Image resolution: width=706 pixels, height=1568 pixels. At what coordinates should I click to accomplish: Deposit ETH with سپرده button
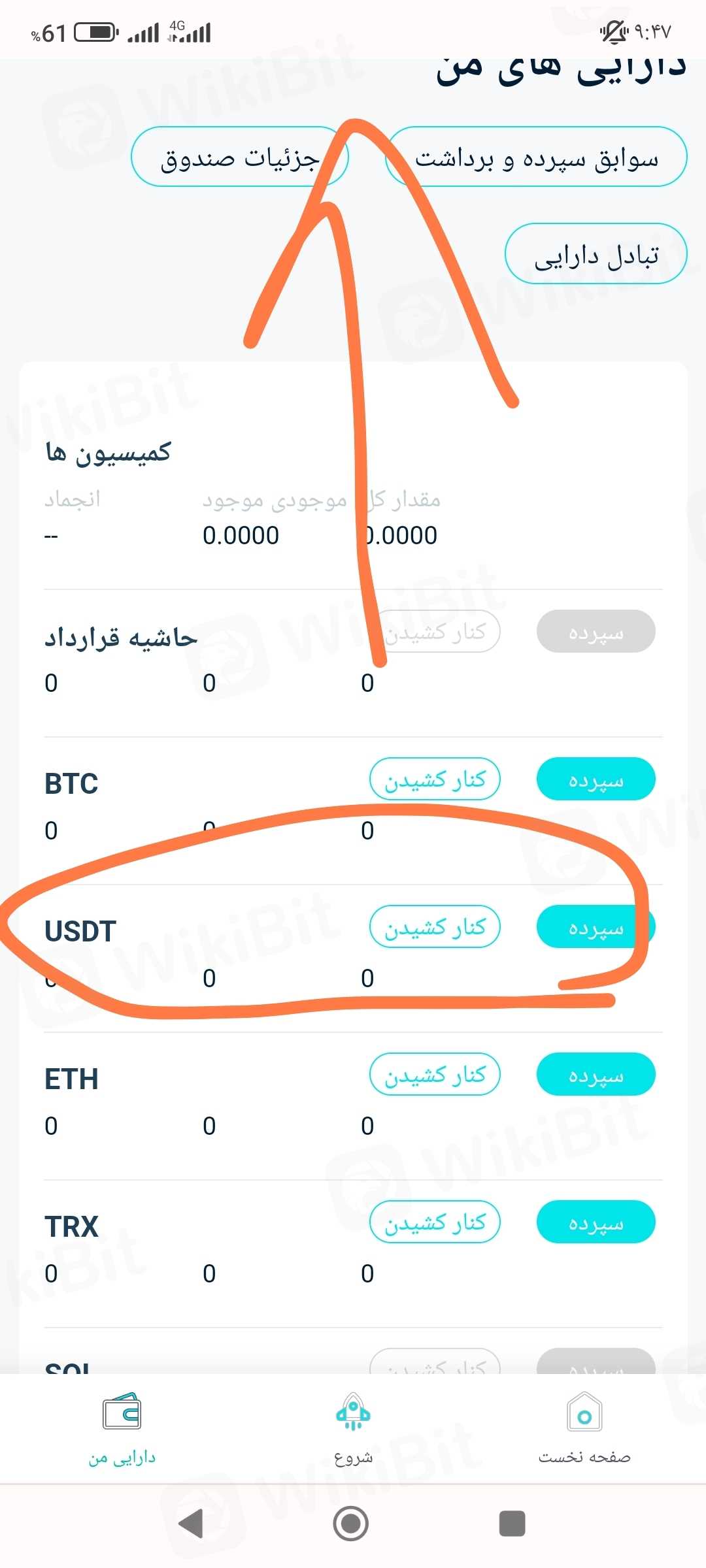point(596,1074)
